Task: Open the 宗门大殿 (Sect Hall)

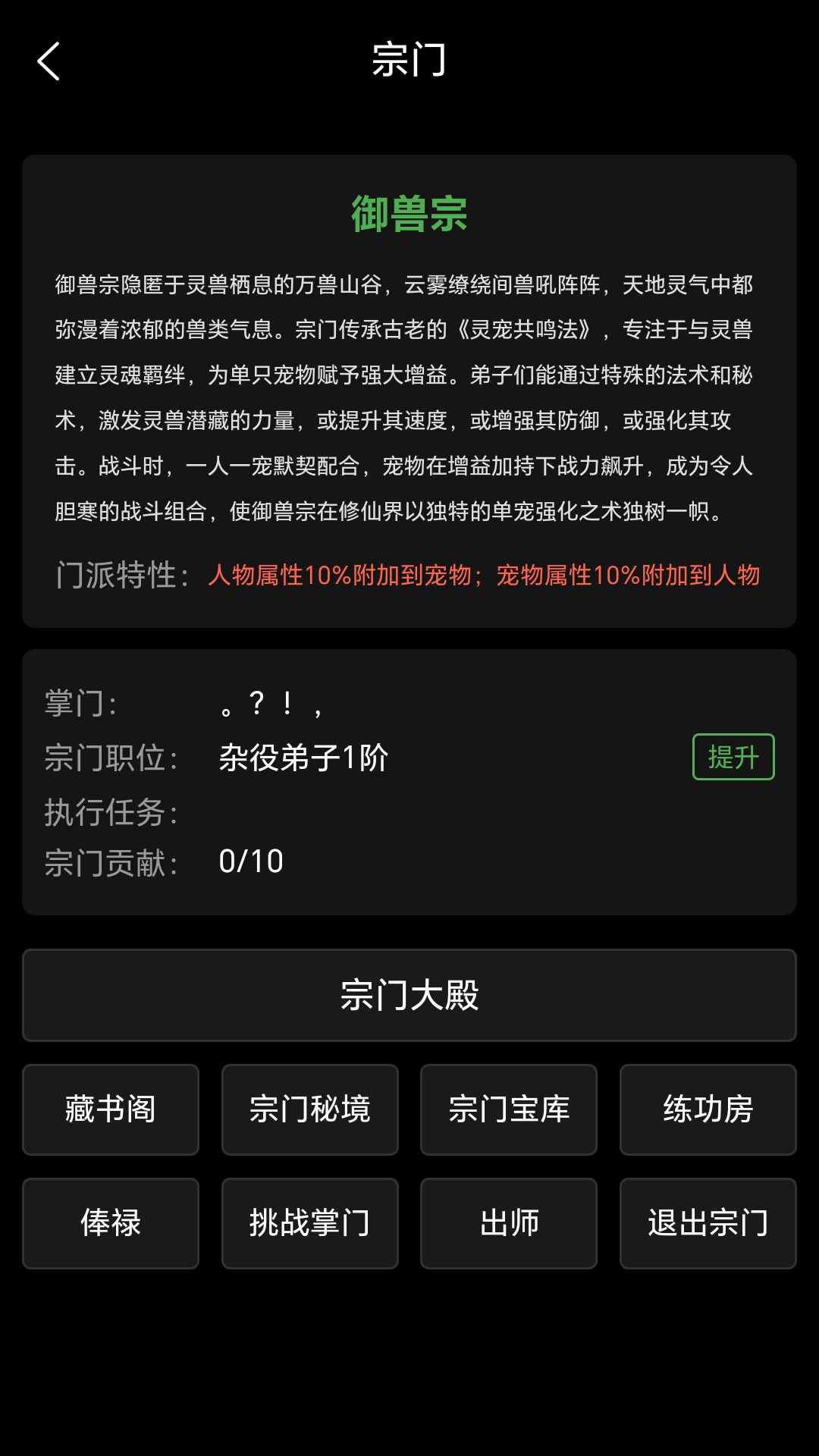Action: click(409, 996)
